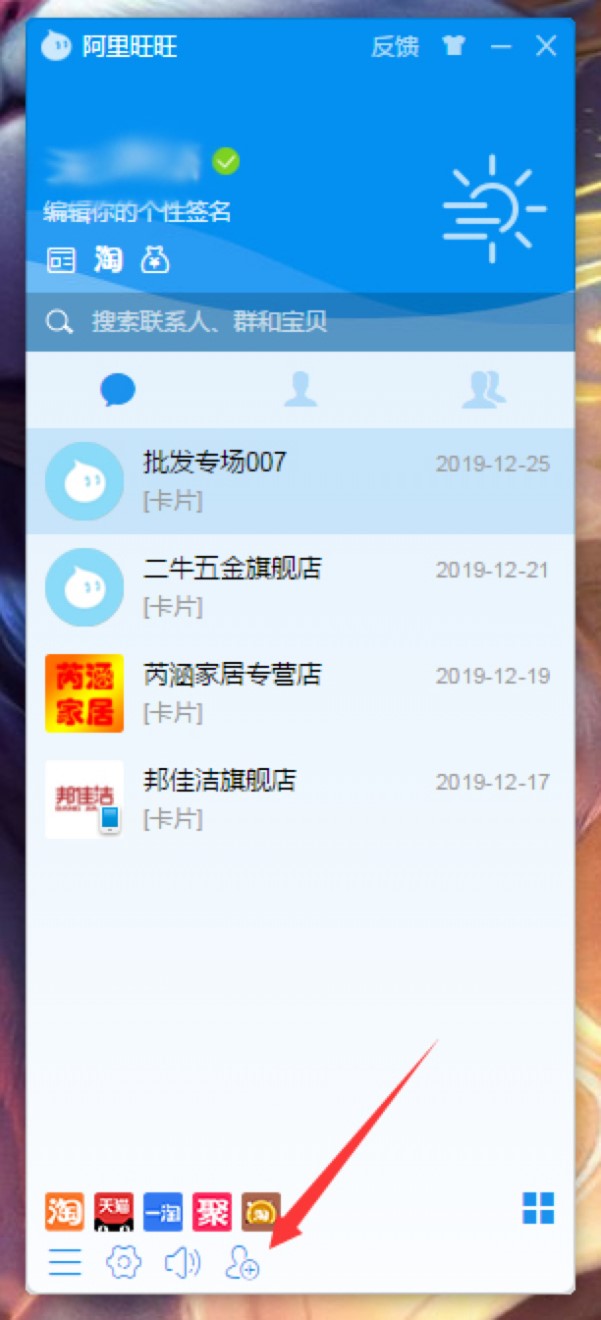Open the chat with 二牛五金旗舰店
The width and height of the screenshot is (601, 1320).
click(x=300, y=586)
